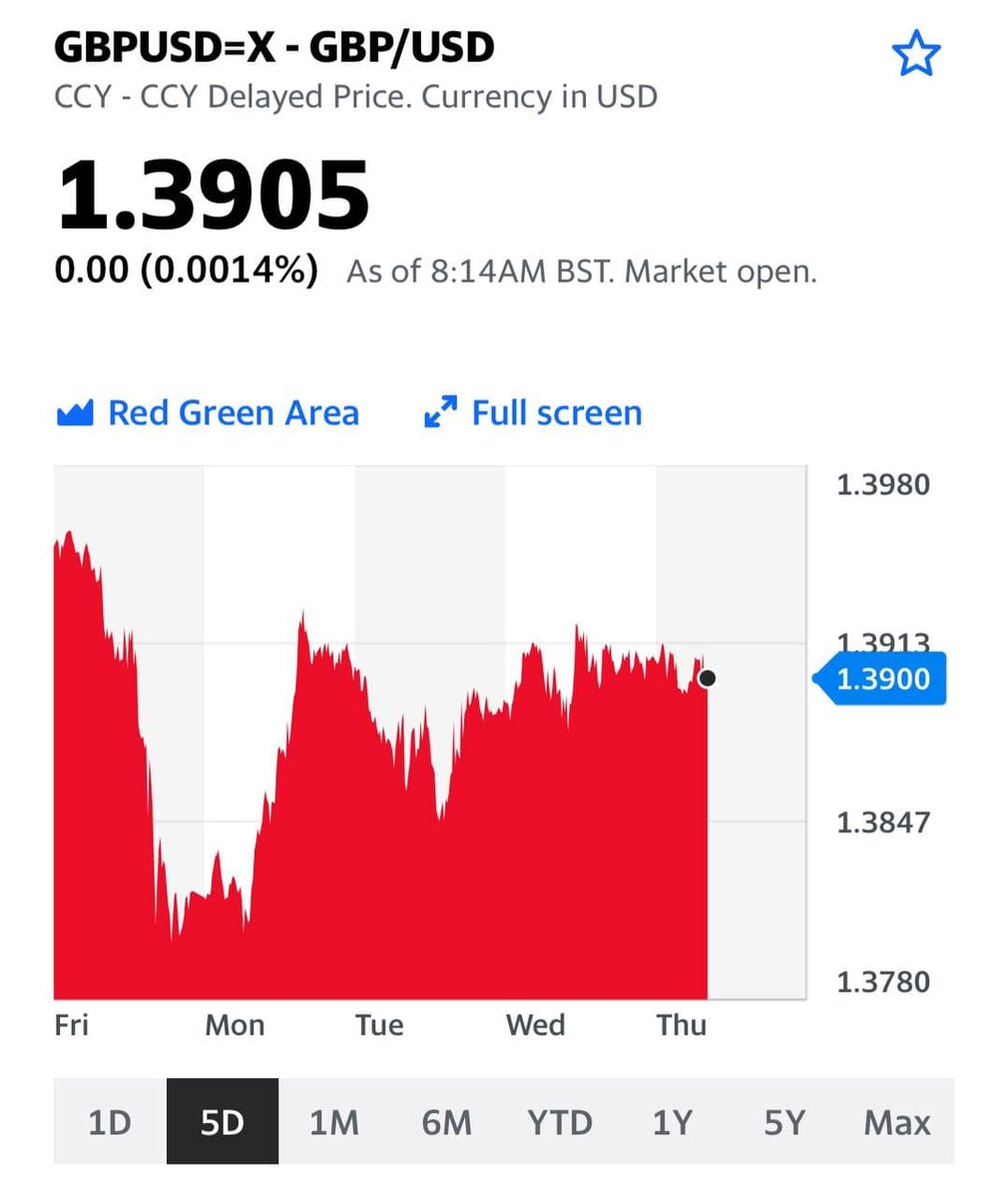Viewport: 1008px width, 1198px height.
Task: View the 5Y price chart
Action: [x=783, y=1122]
